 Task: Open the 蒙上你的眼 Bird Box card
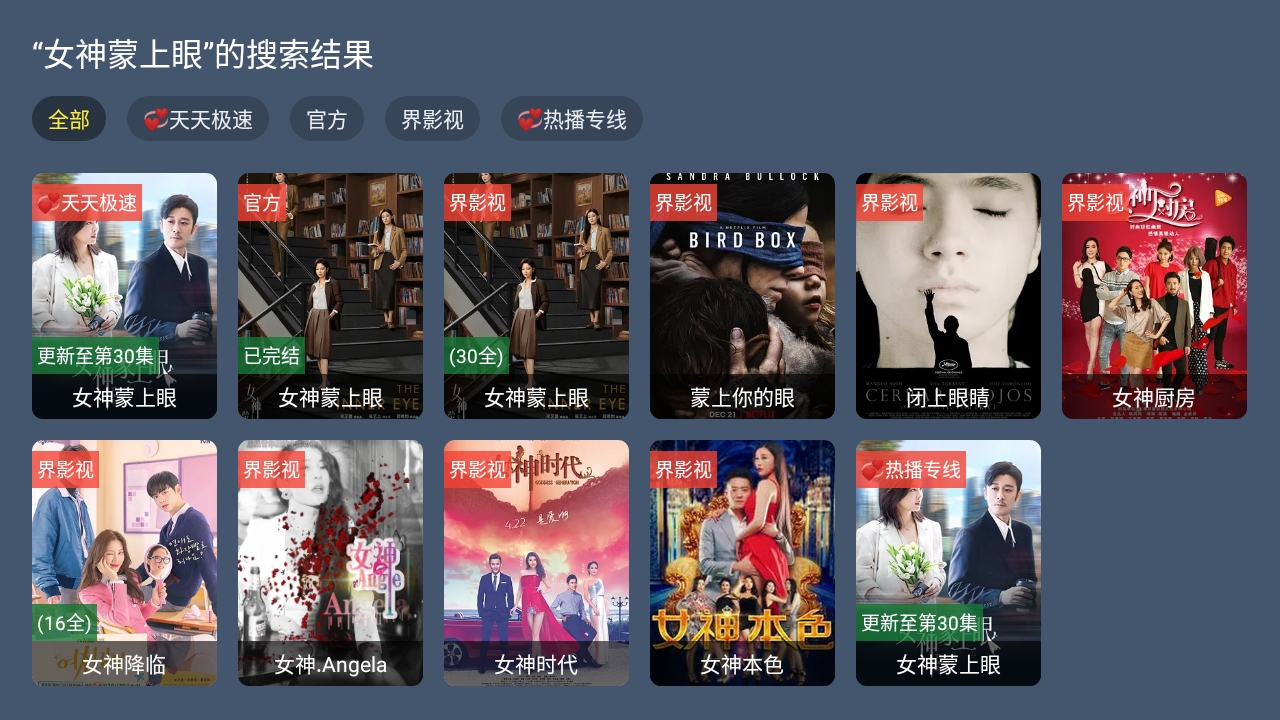(x=742, y=296)
